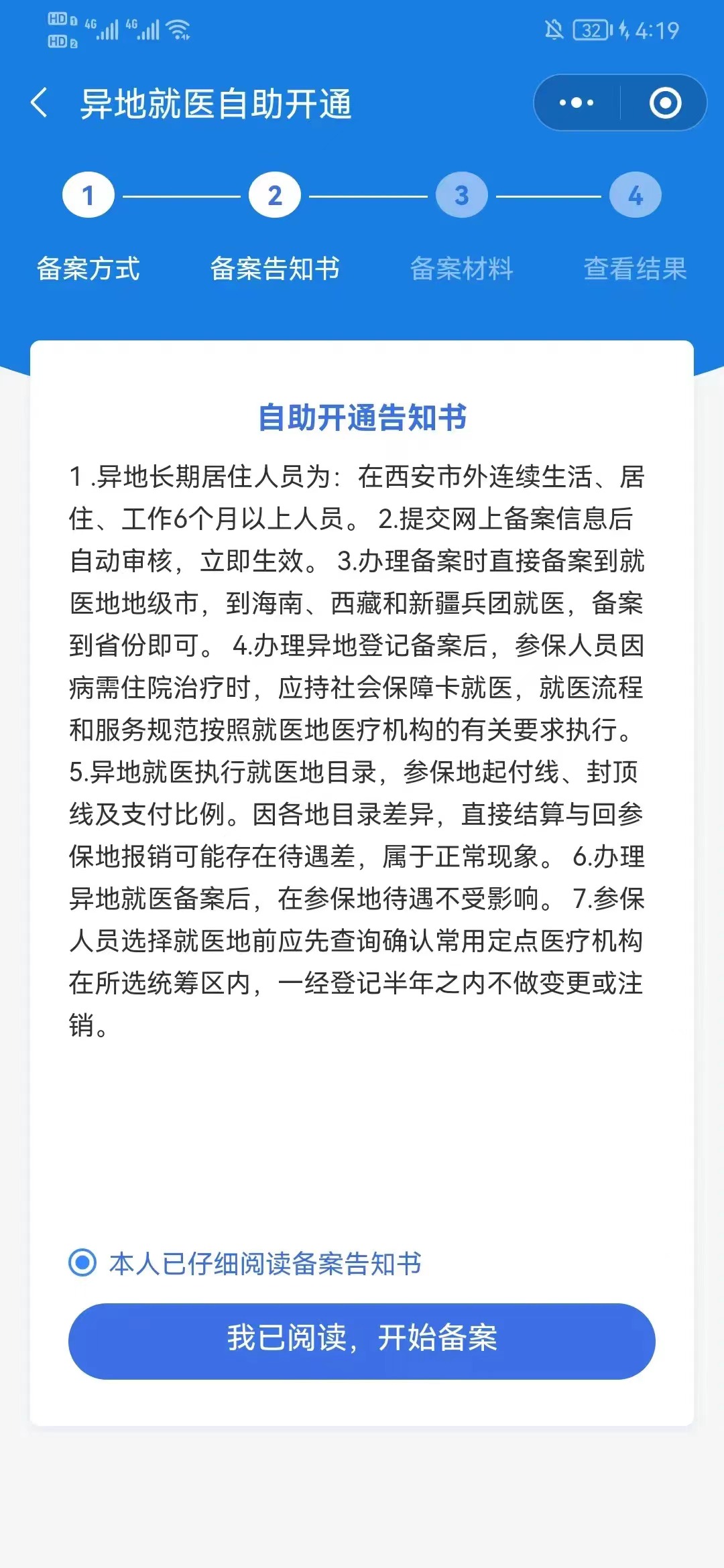The height and width of the screenshot is (1568, 724).
Task: Select the 本人已仔细阅读备案告知书 radio option
Action: point(83,1263)
